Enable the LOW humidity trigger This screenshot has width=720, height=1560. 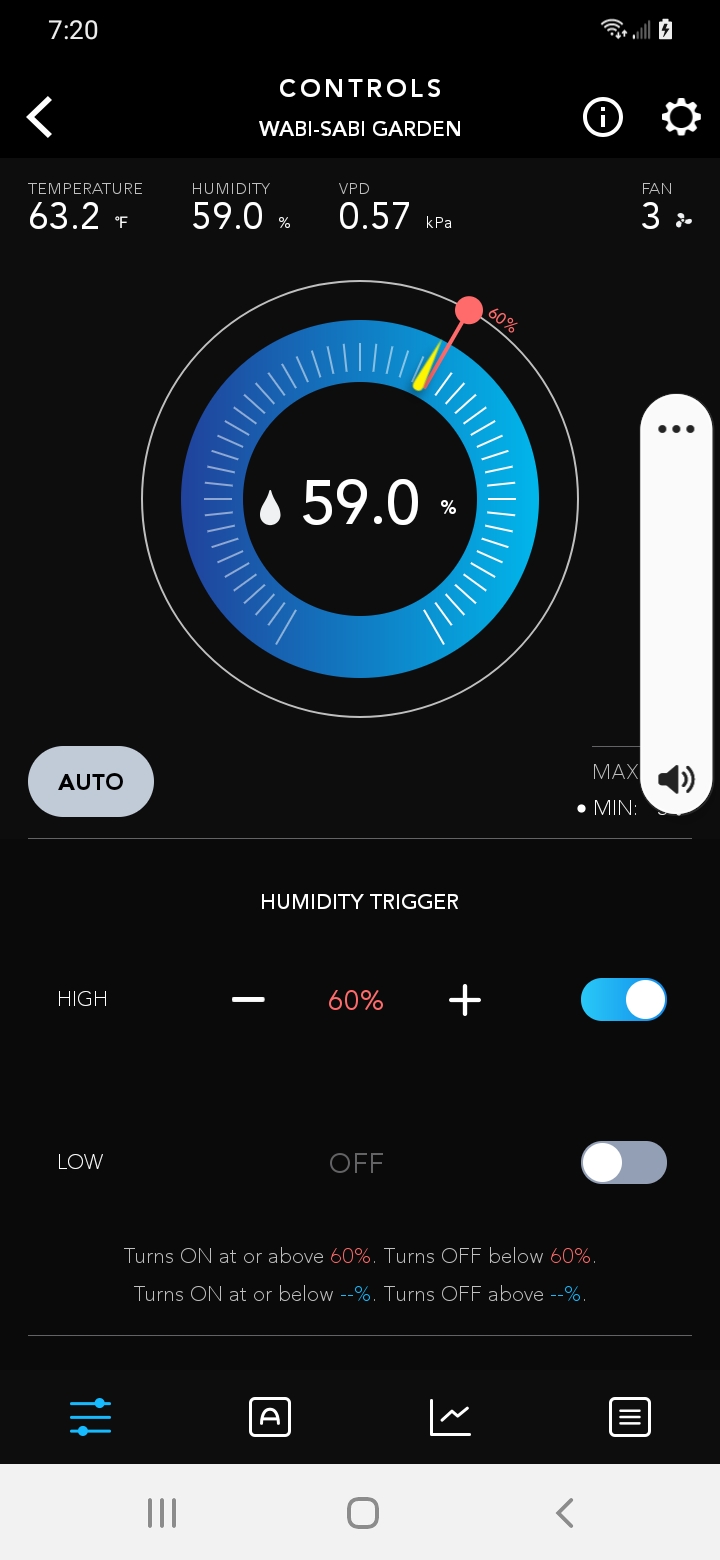pos(624,1163)
